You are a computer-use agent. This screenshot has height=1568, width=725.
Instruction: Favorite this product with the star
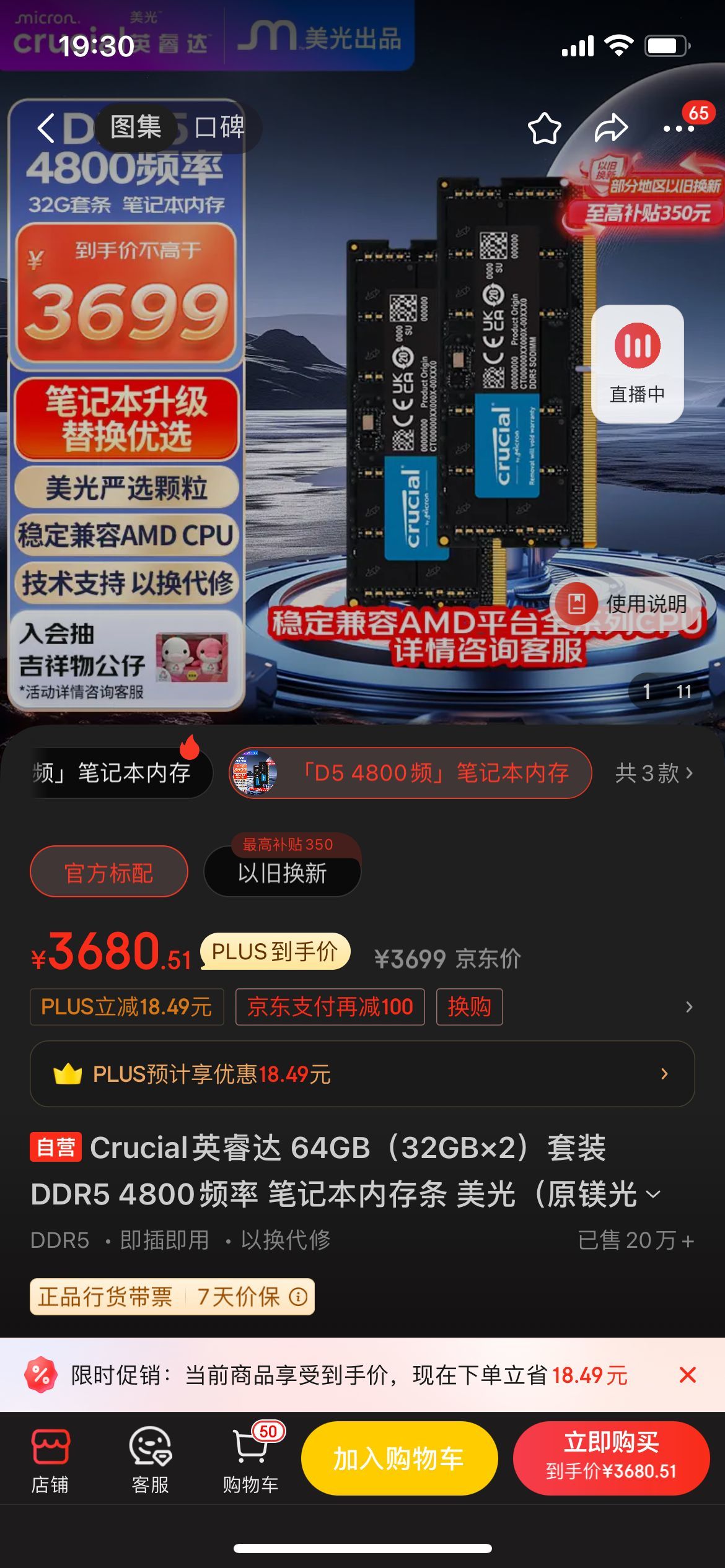(544, 128)
